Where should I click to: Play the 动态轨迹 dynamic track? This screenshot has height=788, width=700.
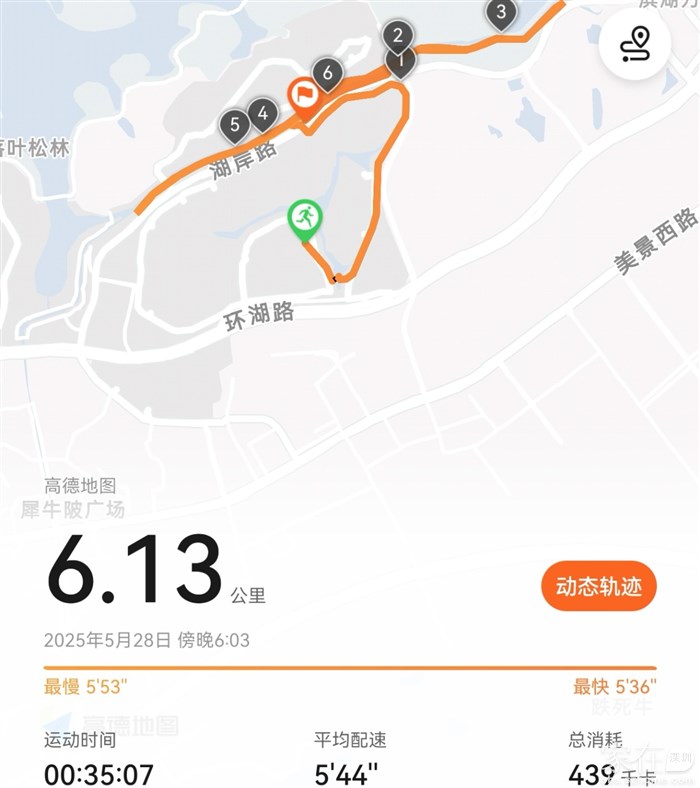tap(598, 586)
